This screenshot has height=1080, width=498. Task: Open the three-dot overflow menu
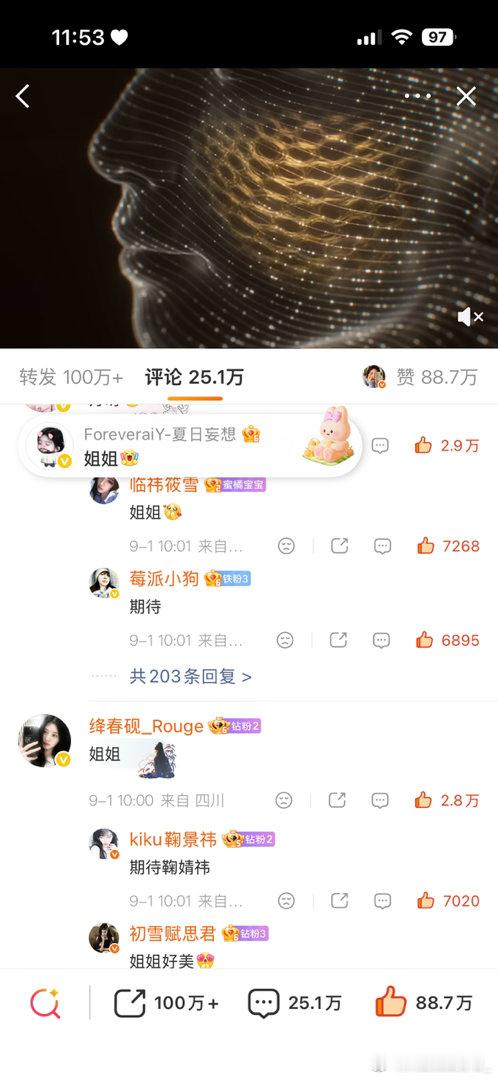tap(417, 96)
